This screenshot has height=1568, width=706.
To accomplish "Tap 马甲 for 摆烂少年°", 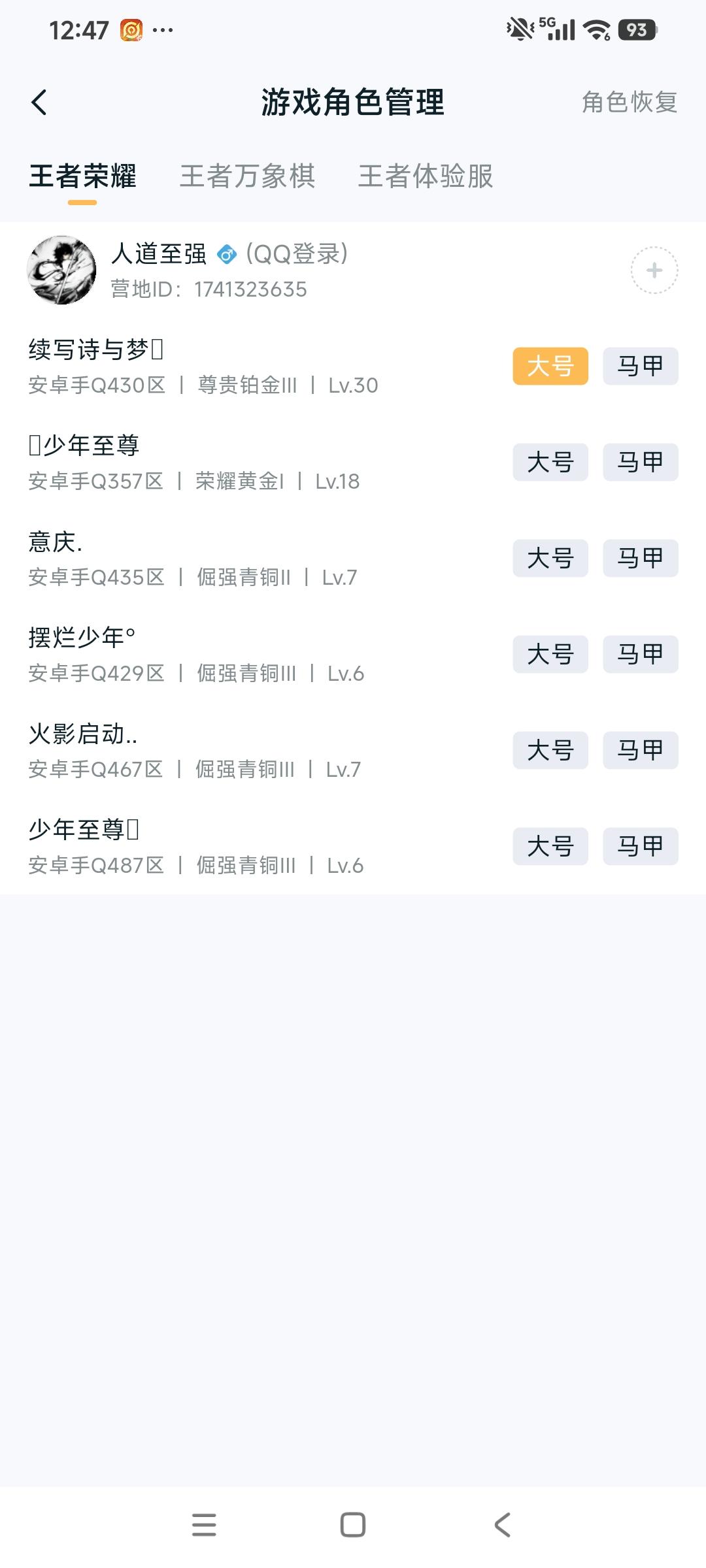I will tap(639, 655).
